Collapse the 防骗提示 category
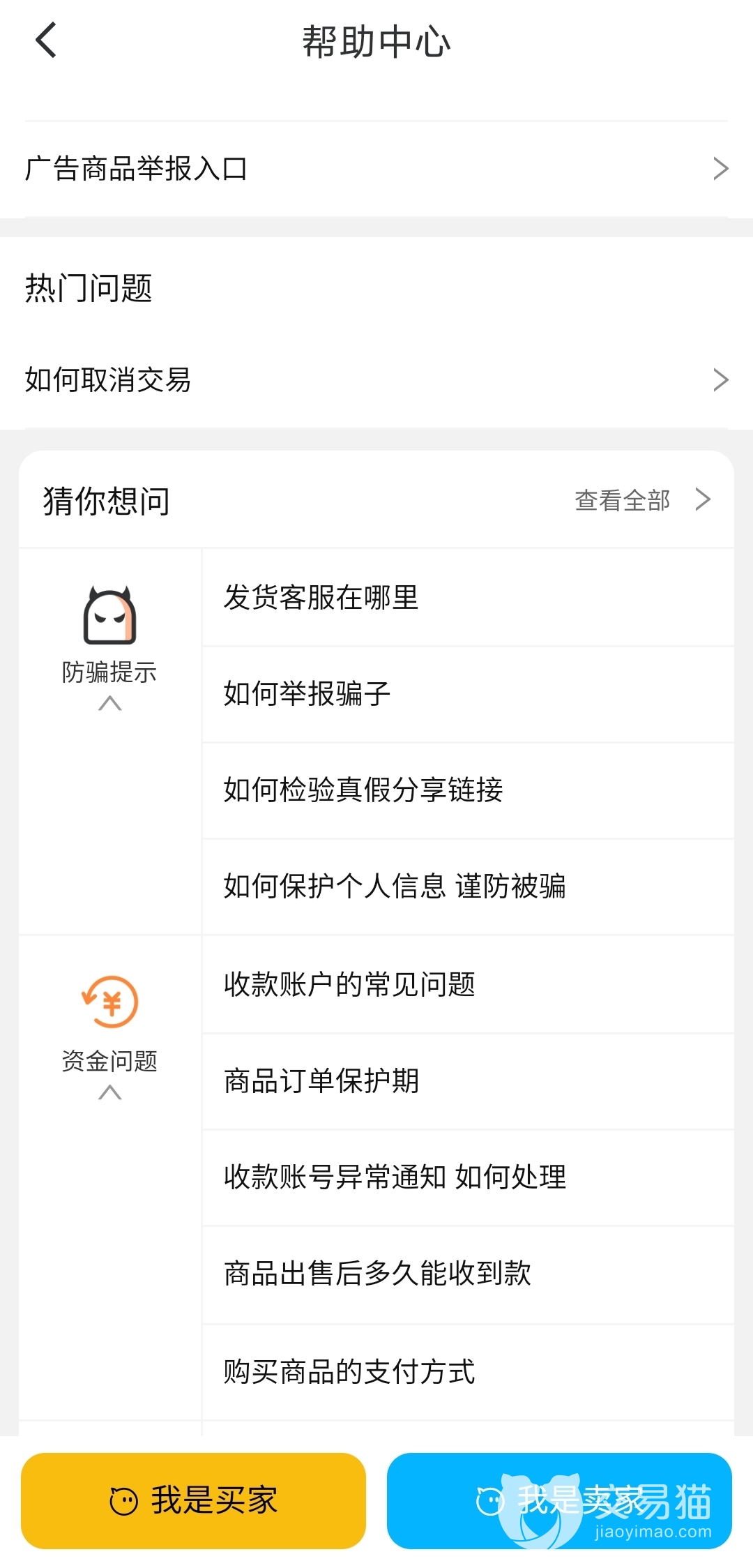Image resolution: width=753 pixels, height=1568 pixels. coord(109,703)
